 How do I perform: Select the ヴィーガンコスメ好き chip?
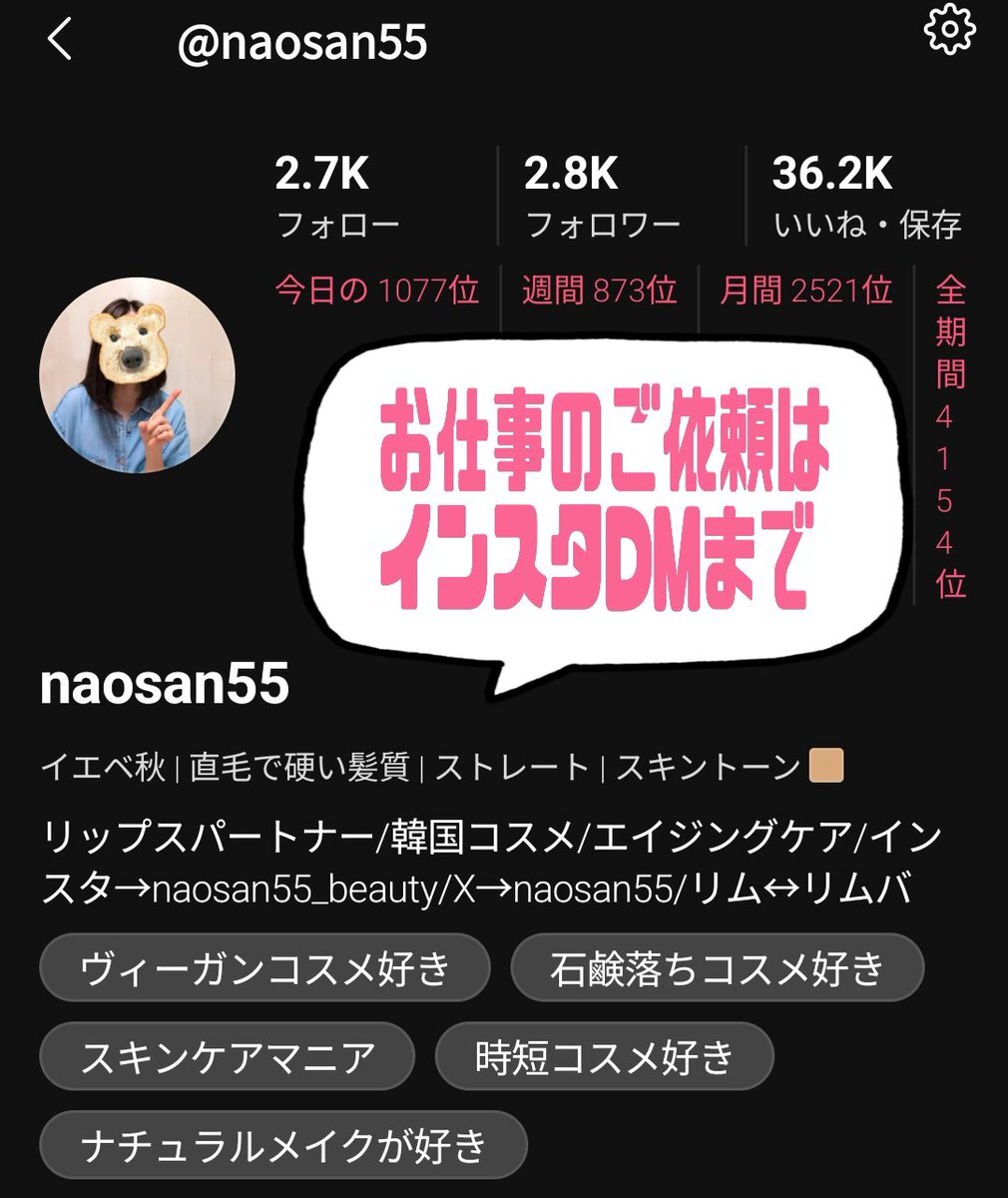coord(264,967)
